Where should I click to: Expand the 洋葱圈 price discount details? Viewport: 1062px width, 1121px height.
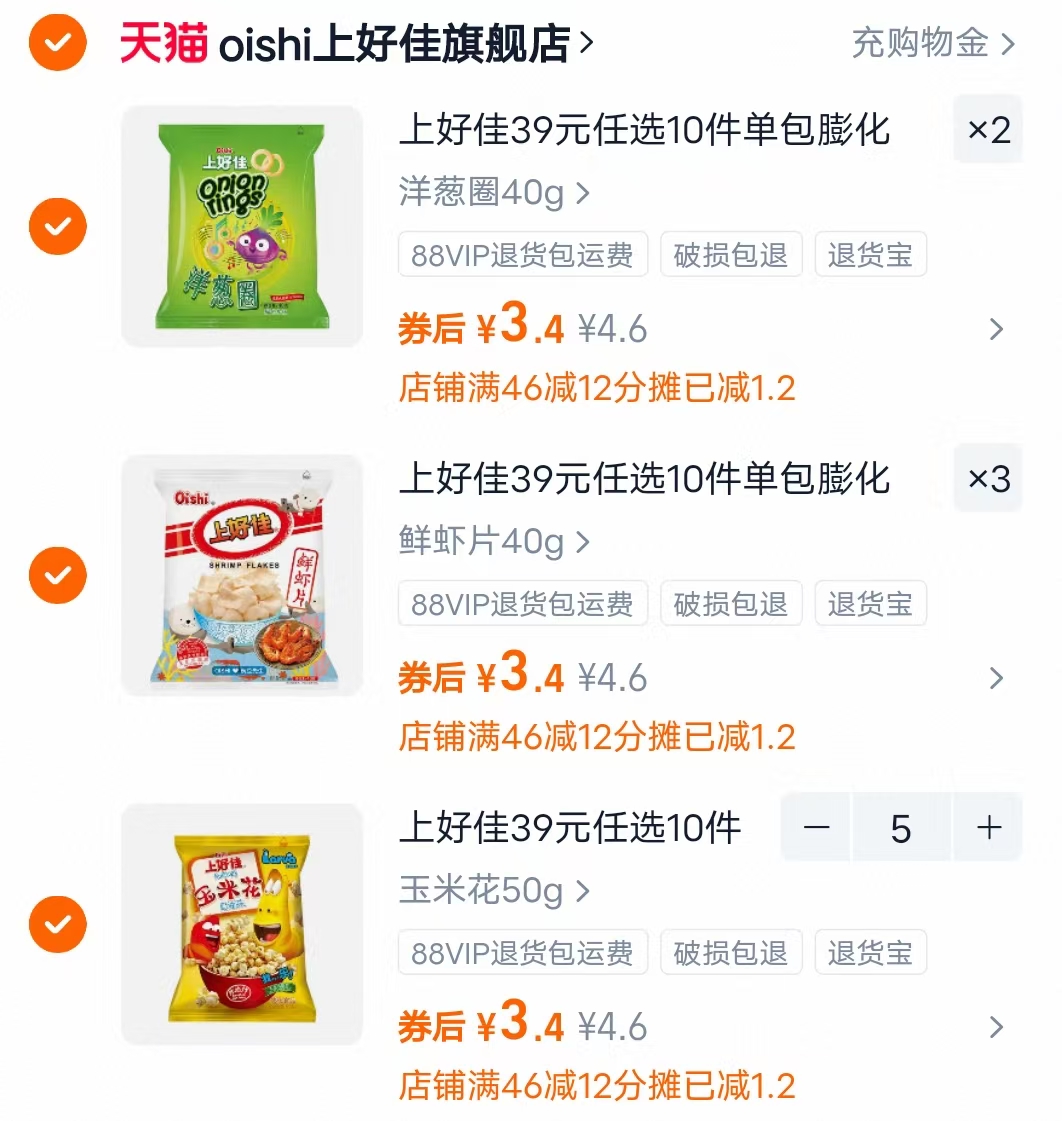pyautogui.click(x=995, y=329)
